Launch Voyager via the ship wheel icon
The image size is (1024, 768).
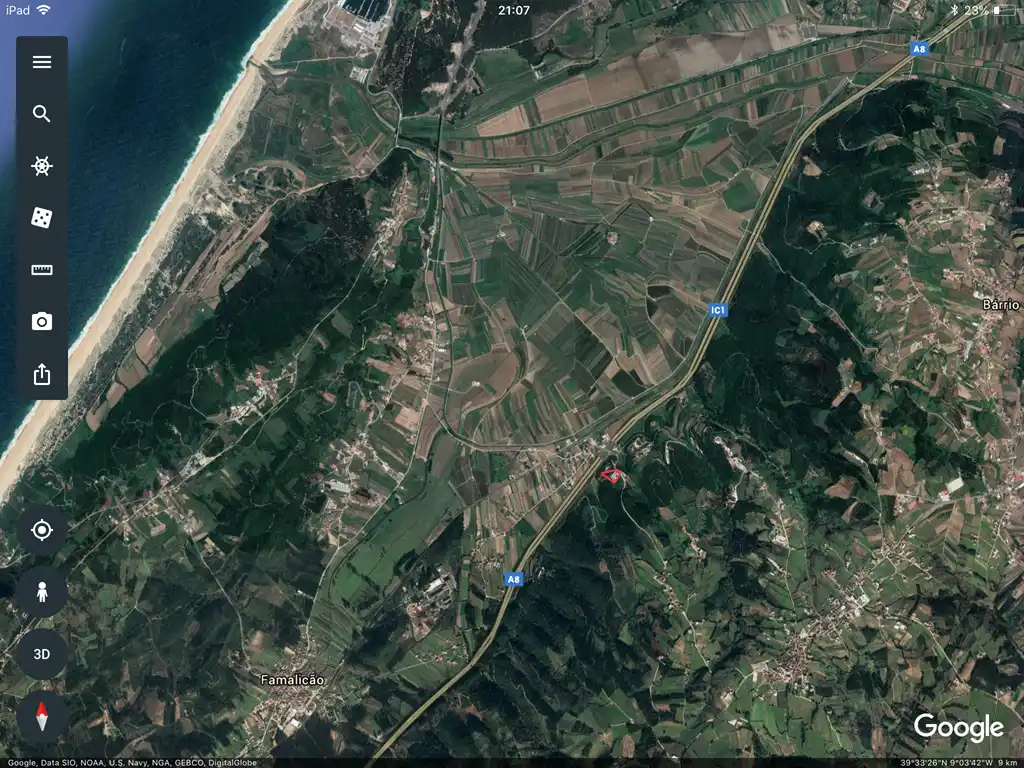tap(41, 166)
